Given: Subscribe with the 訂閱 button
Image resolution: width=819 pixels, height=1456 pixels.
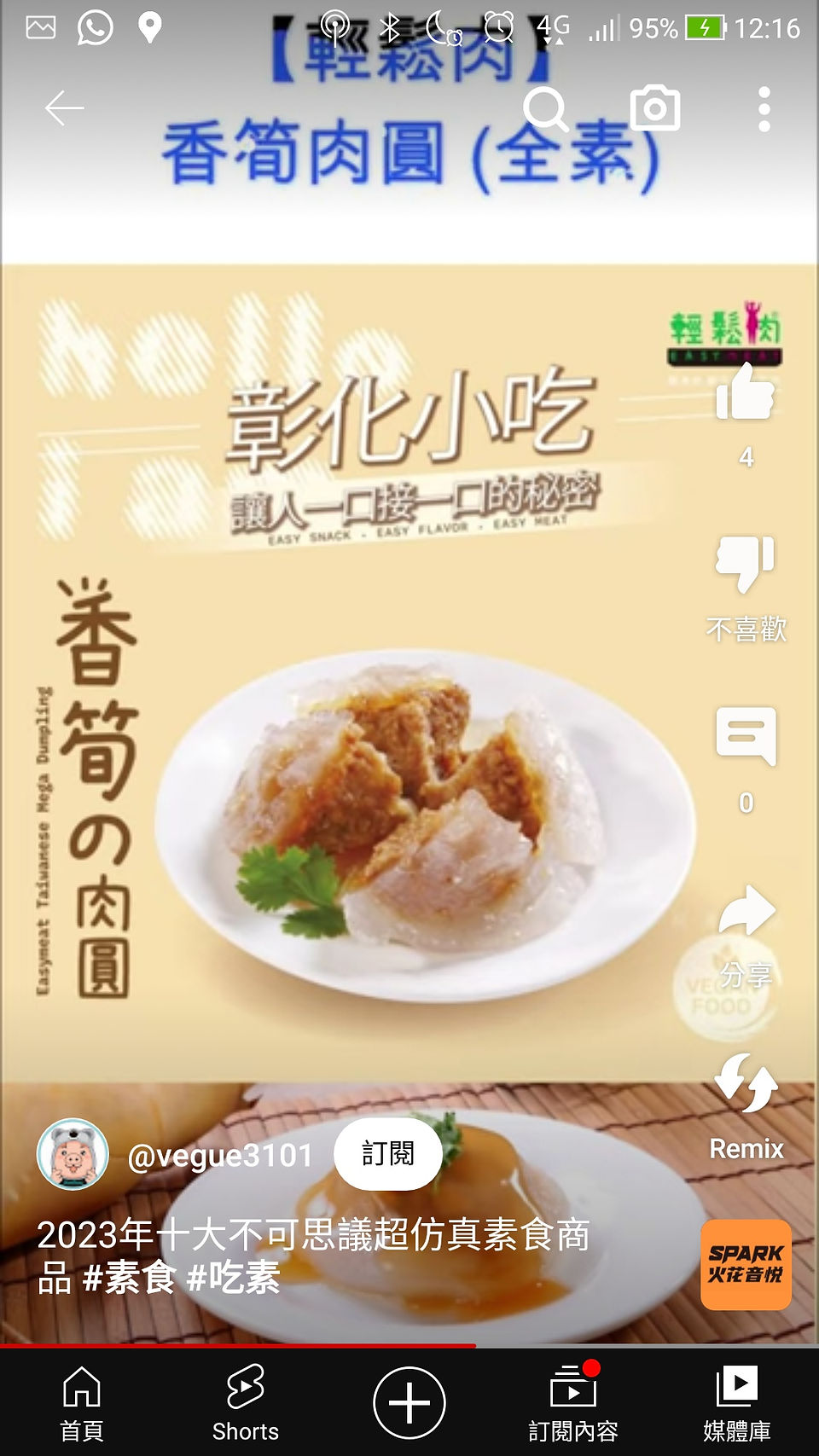Looking at the screenshot, I should click(x=387, y=1154).
